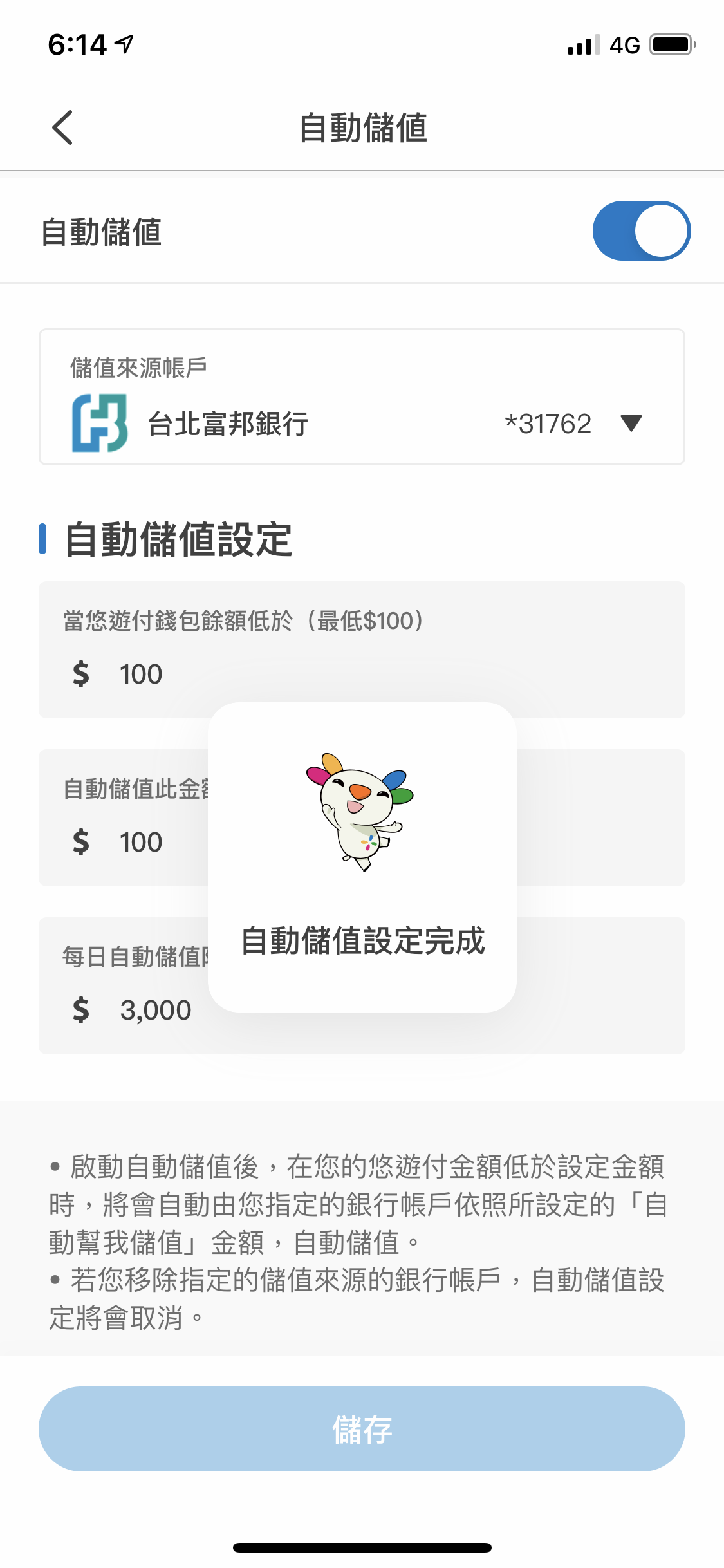Edit the daily auto top-up limit

pyautogui.click(x=154, y=1011)
